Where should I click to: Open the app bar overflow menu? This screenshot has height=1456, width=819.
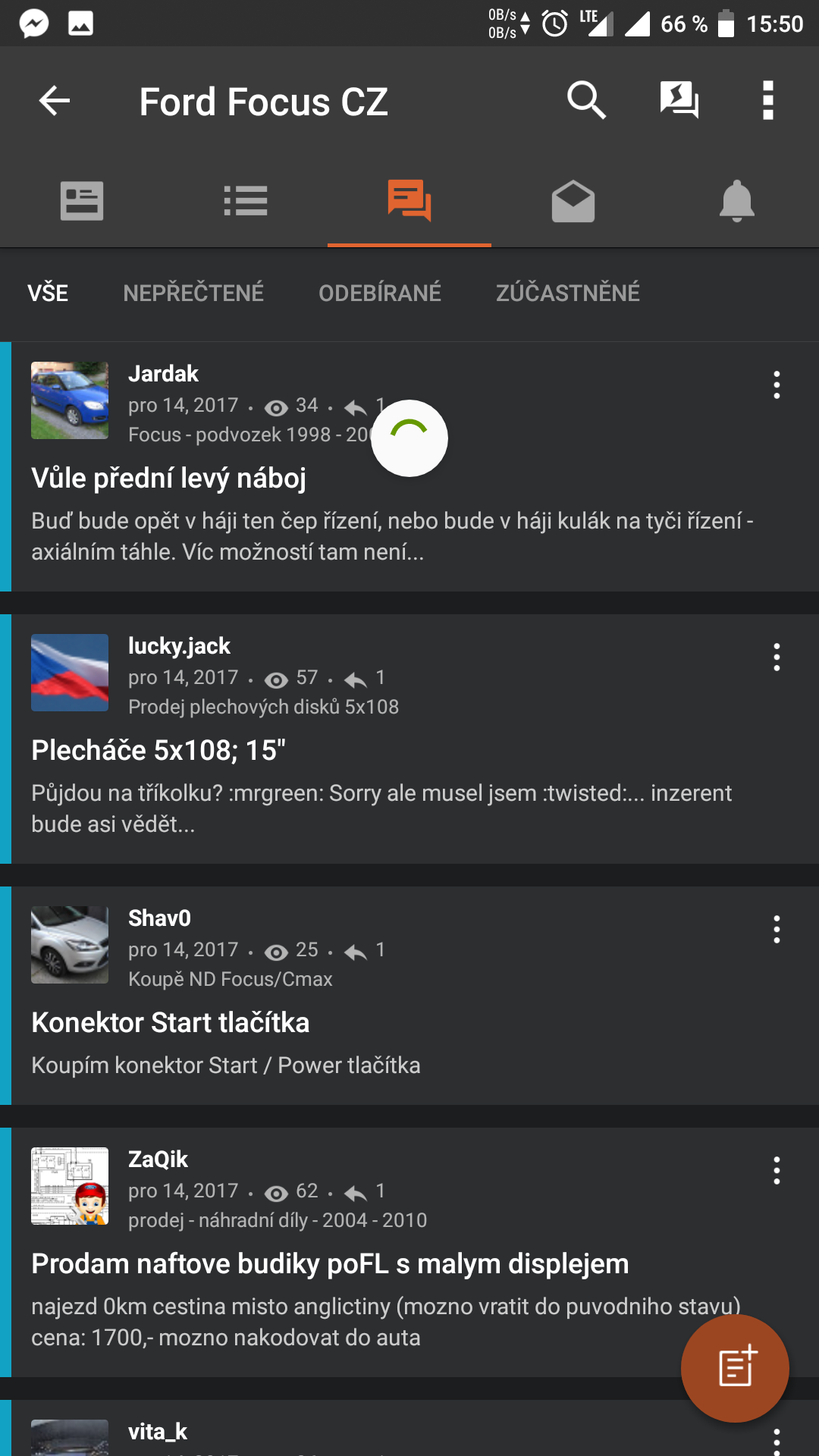point(767,101)
